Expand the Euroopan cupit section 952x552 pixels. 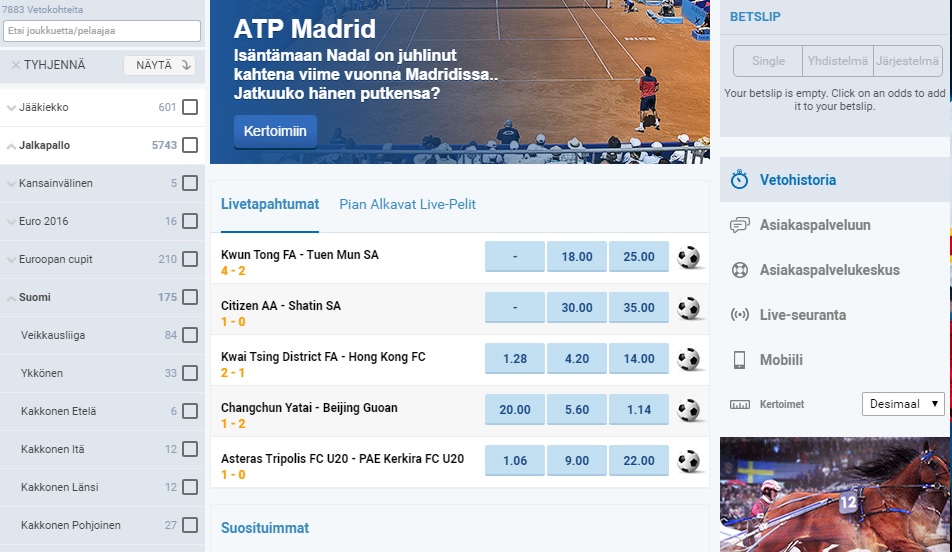pos(11,260)
